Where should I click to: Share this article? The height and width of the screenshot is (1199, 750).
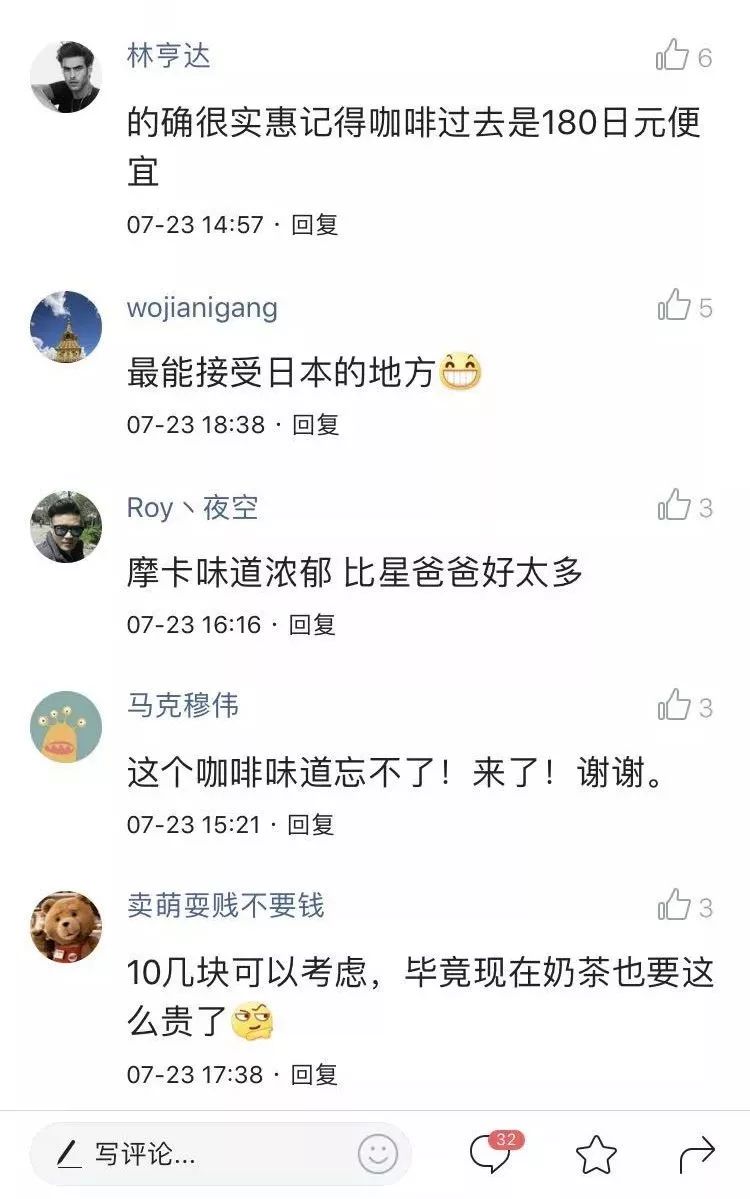[697, 1155]
